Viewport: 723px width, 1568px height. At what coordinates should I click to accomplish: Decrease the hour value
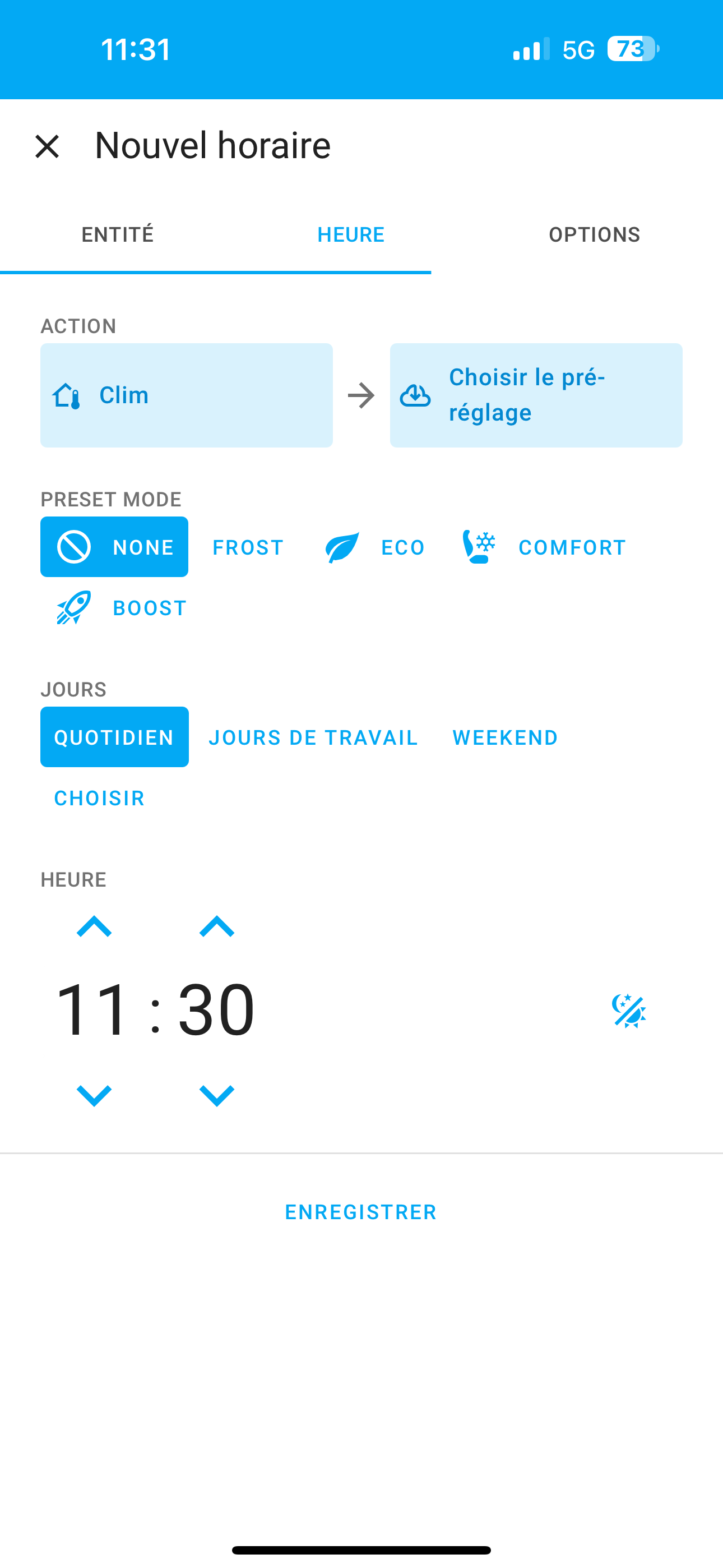coord(94,1095)
